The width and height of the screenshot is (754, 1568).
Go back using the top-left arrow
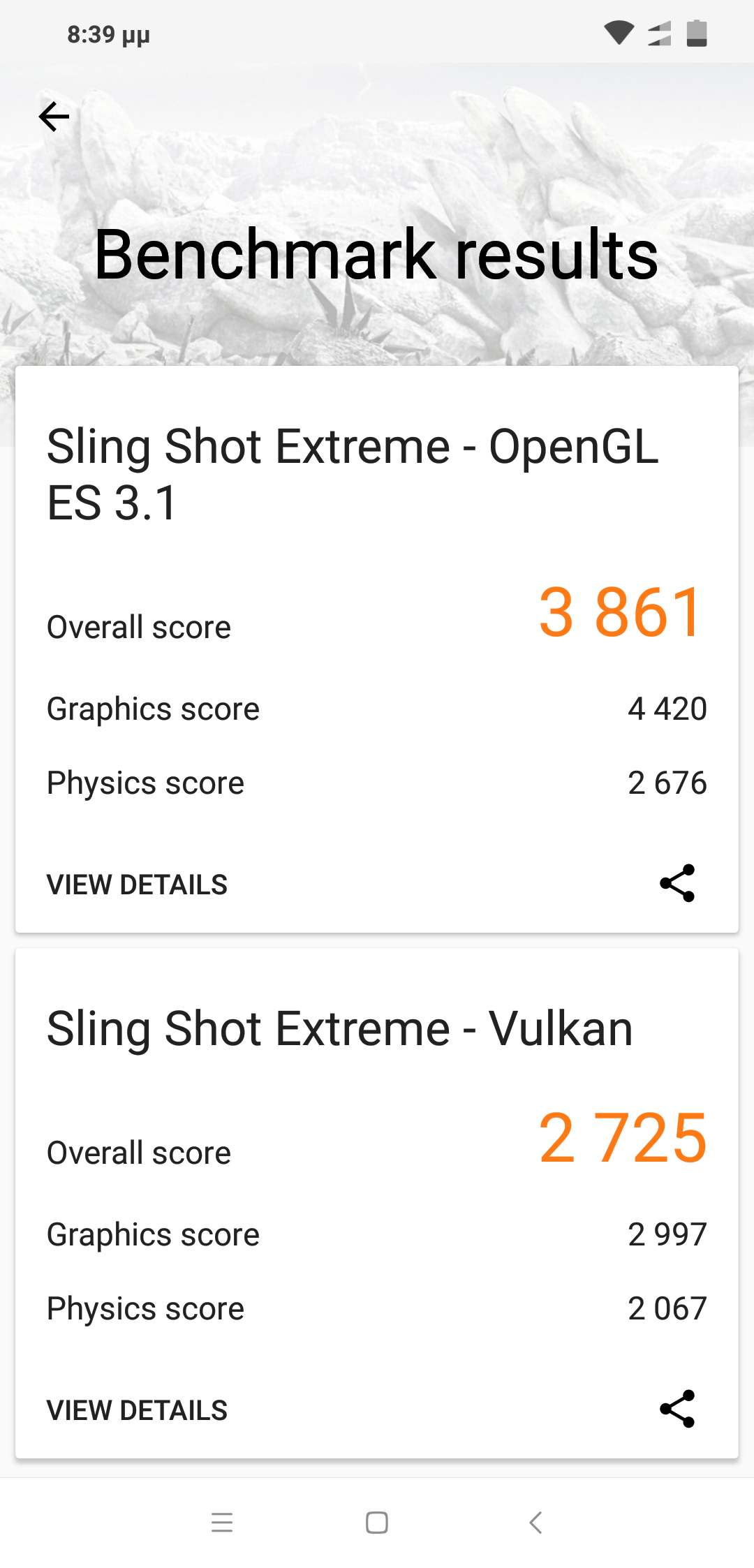pyautogui.click(x=54, y=117)
